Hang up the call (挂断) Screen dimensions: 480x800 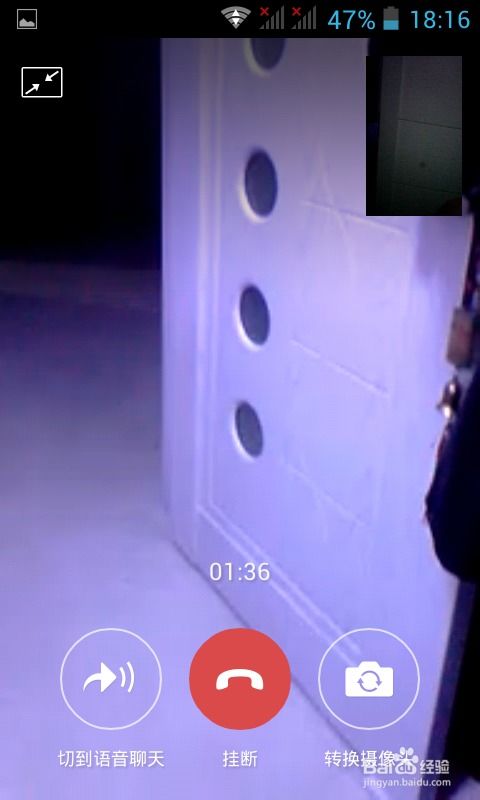(x=240, y=679)
